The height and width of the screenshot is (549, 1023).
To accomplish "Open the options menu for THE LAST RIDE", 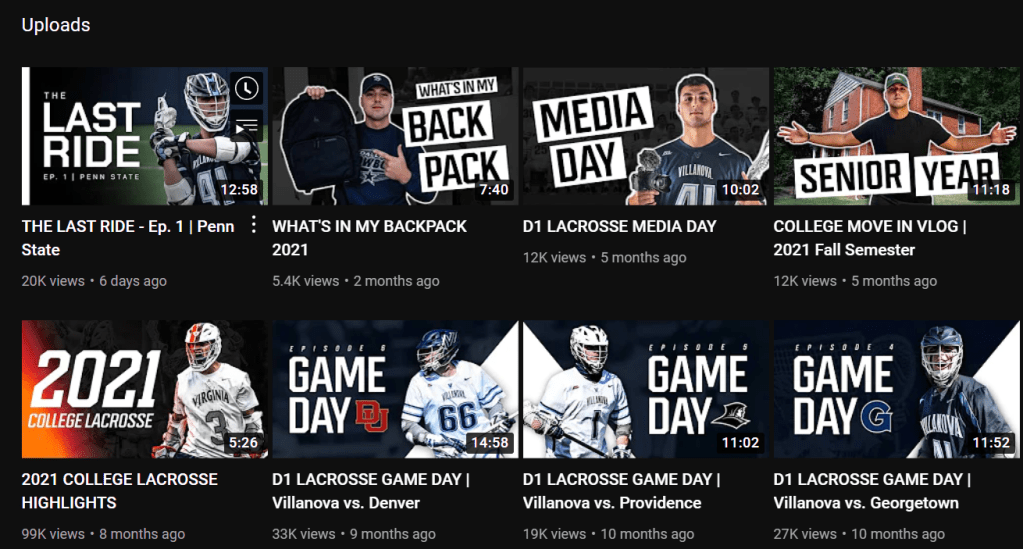I will pos(254,224).
